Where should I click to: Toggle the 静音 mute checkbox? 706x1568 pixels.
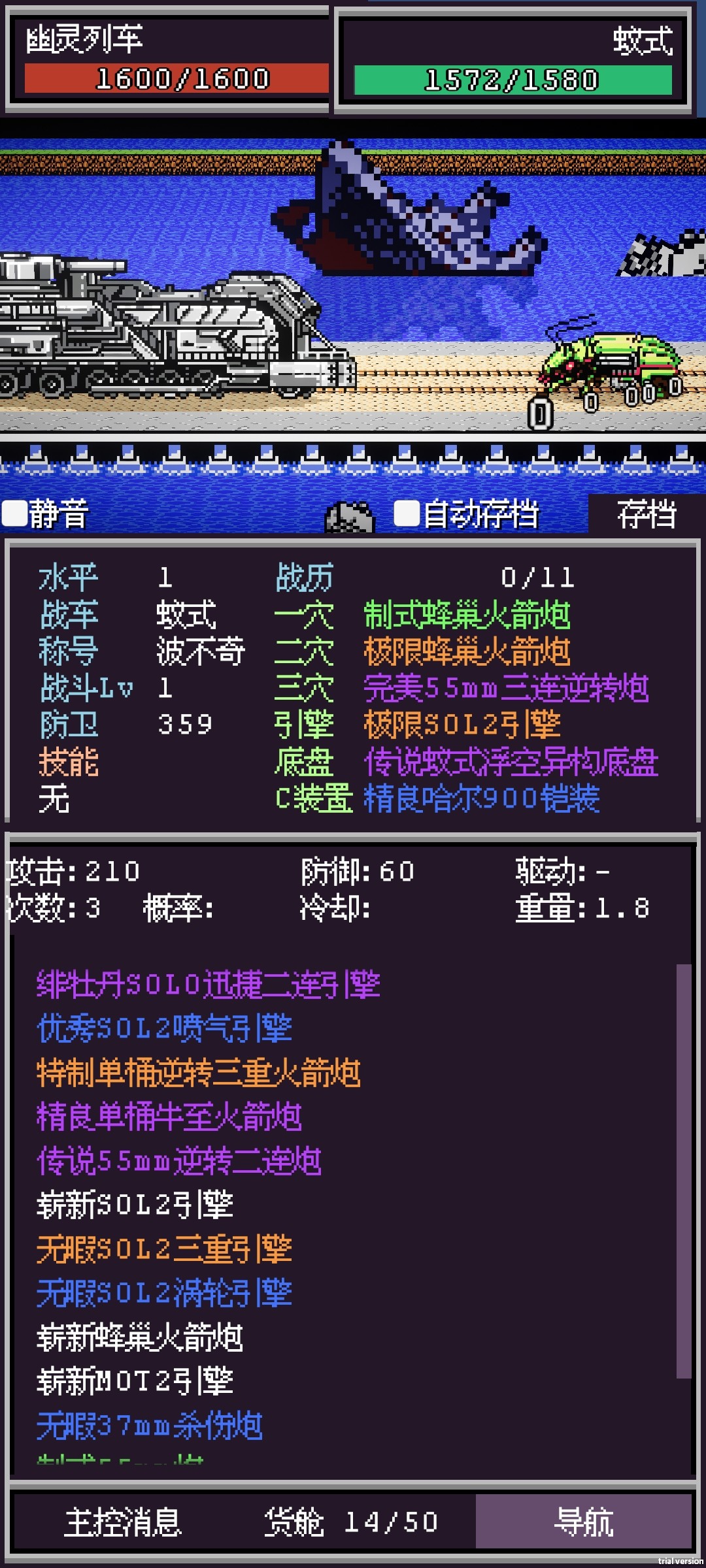coord(14,514)
